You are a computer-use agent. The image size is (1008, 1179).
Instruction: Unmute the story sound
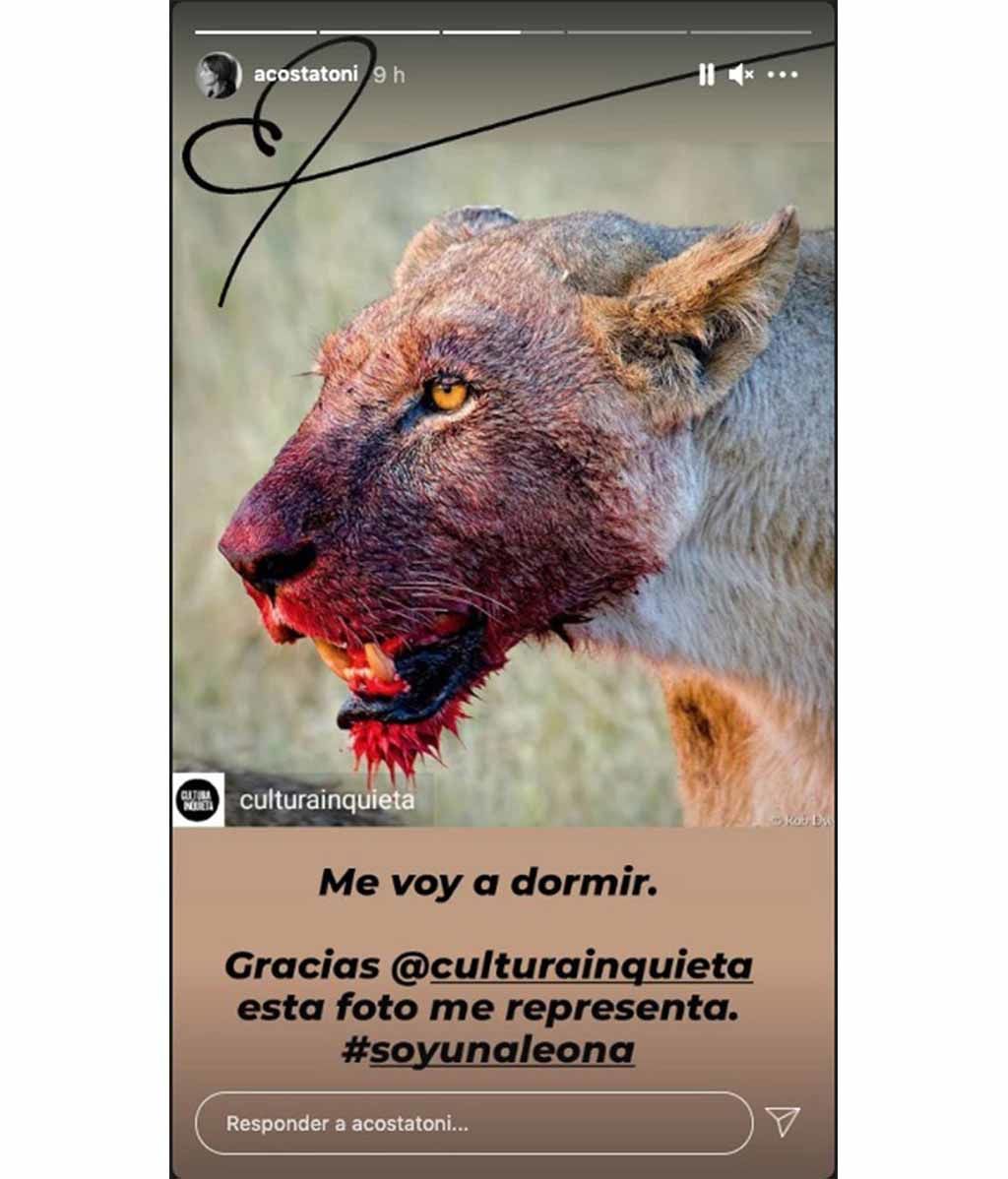pyautogui.click(x=740, y=74)
